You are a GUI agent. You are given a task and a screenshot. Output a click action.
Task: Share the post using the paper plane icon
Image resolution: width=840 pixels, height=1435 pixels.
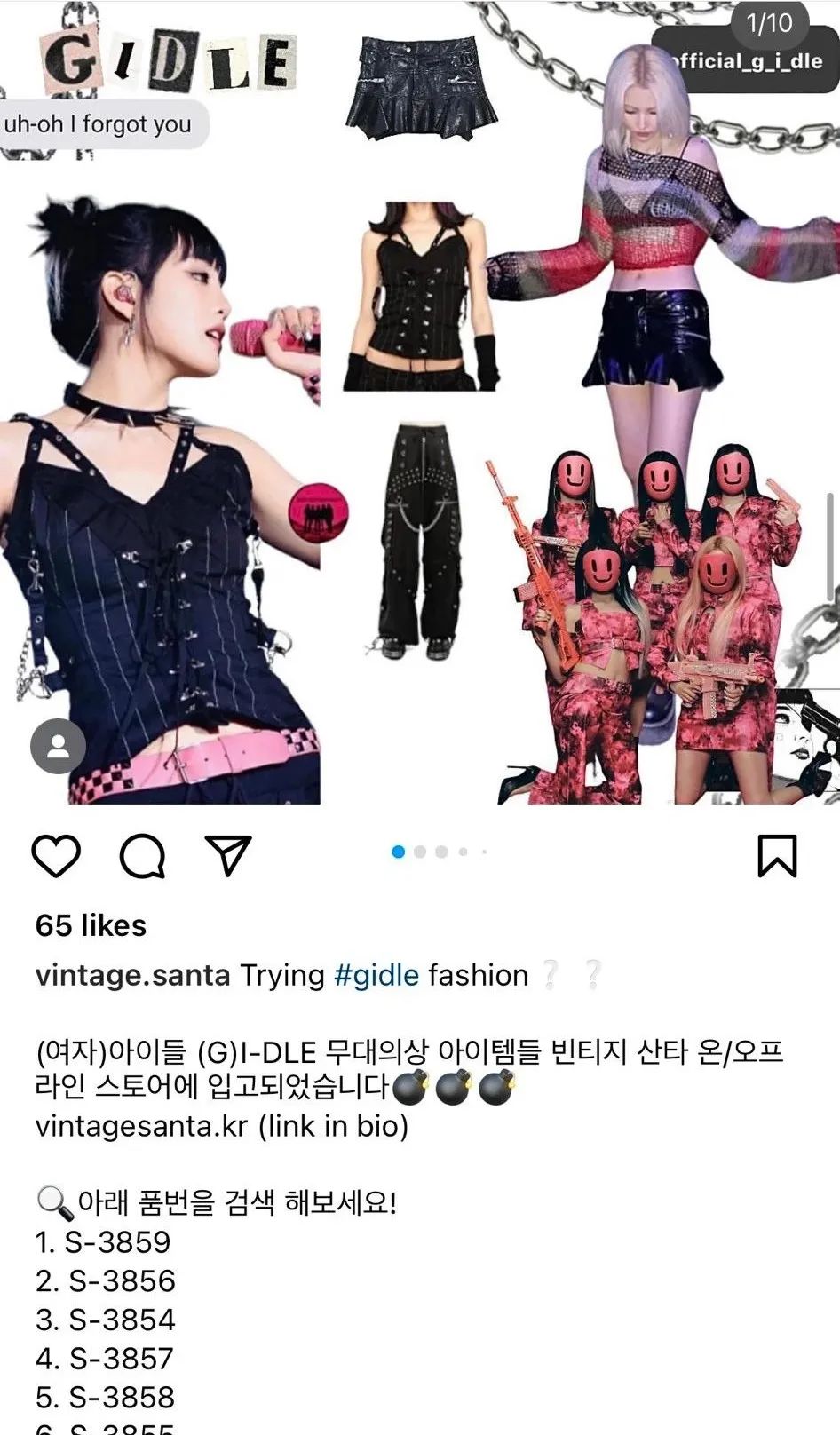pos(230,852)
